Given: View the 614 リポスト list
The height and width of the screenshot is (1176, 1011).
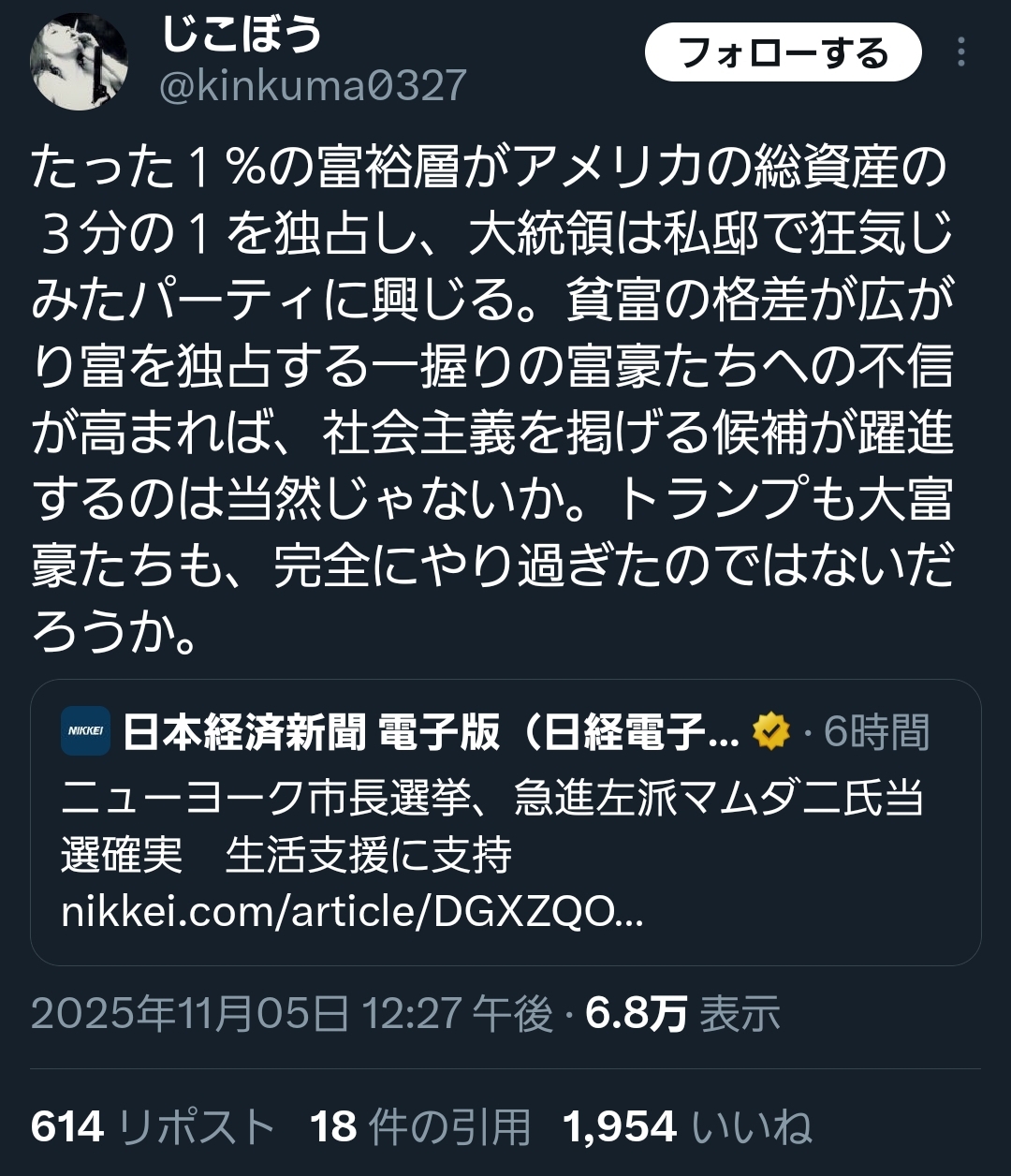Looking at the screenshot, I should 153,1127.
